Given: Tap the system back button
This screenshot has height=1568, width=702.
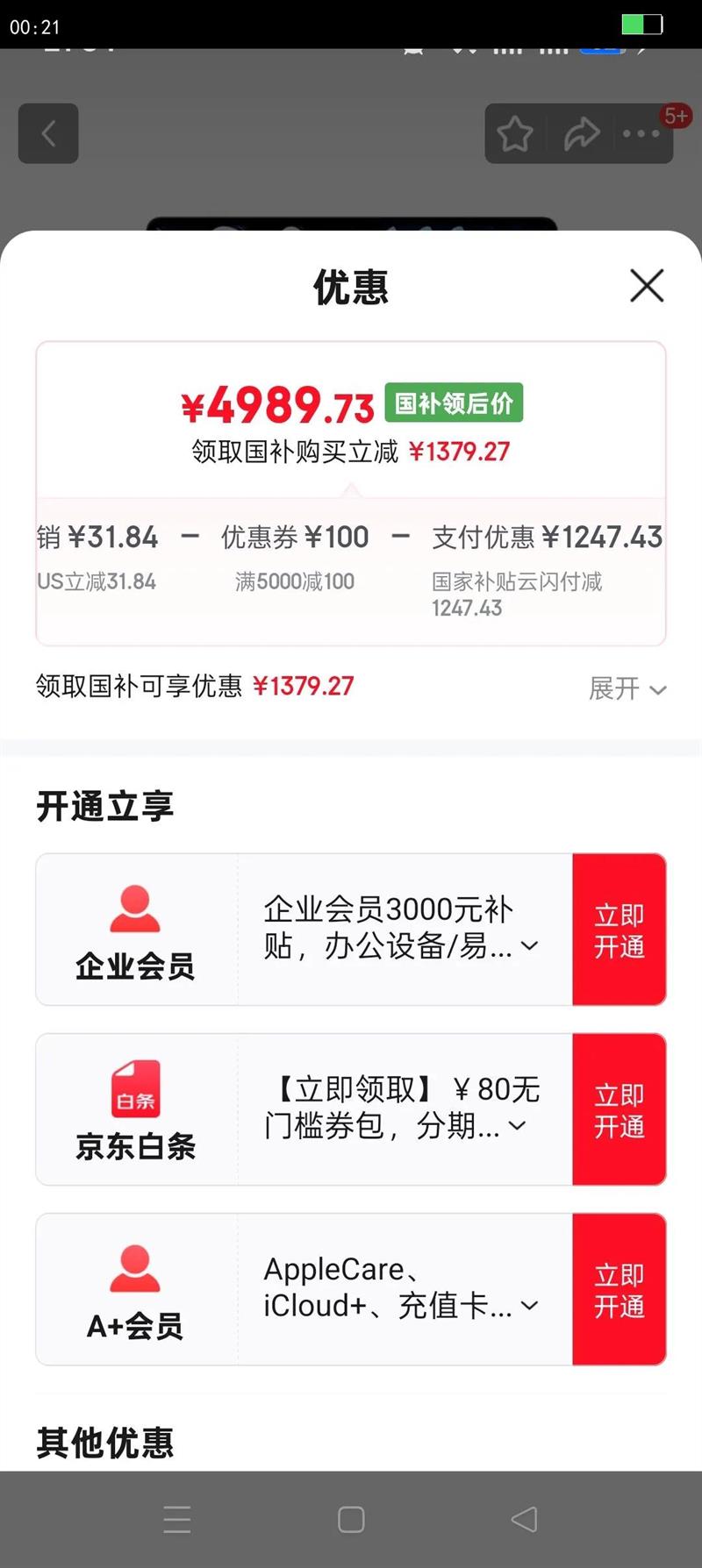Looking at the screenshot, I should click(524, 1520).
